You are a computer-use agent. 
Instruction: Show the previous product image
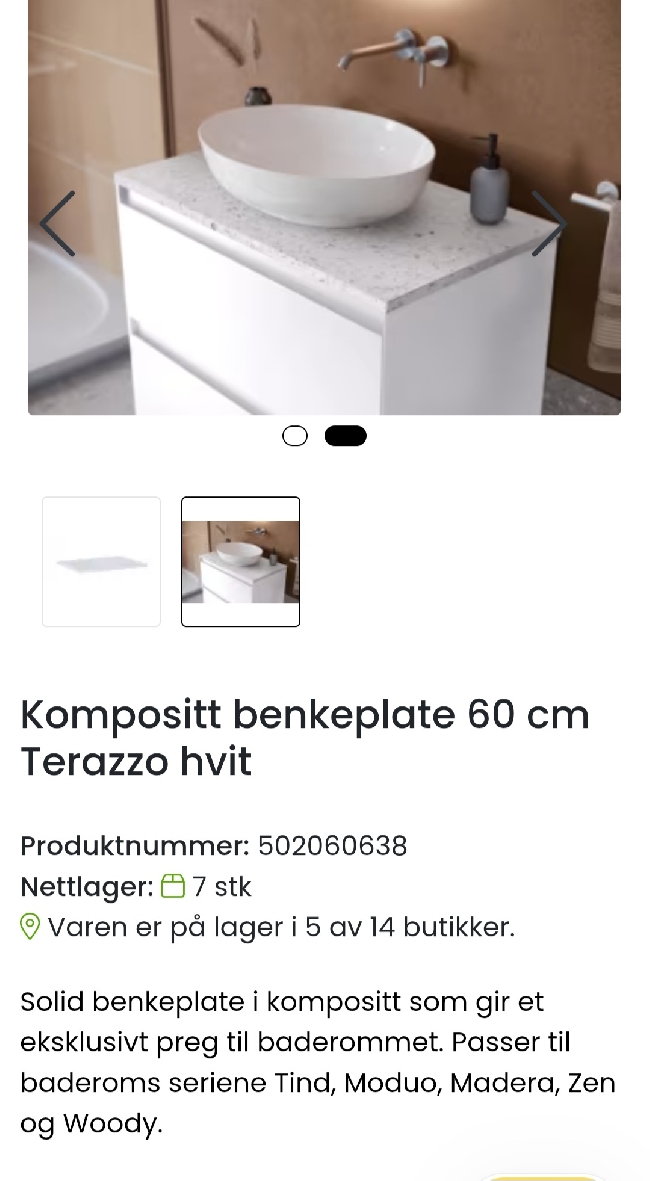(x=58, y=223)
